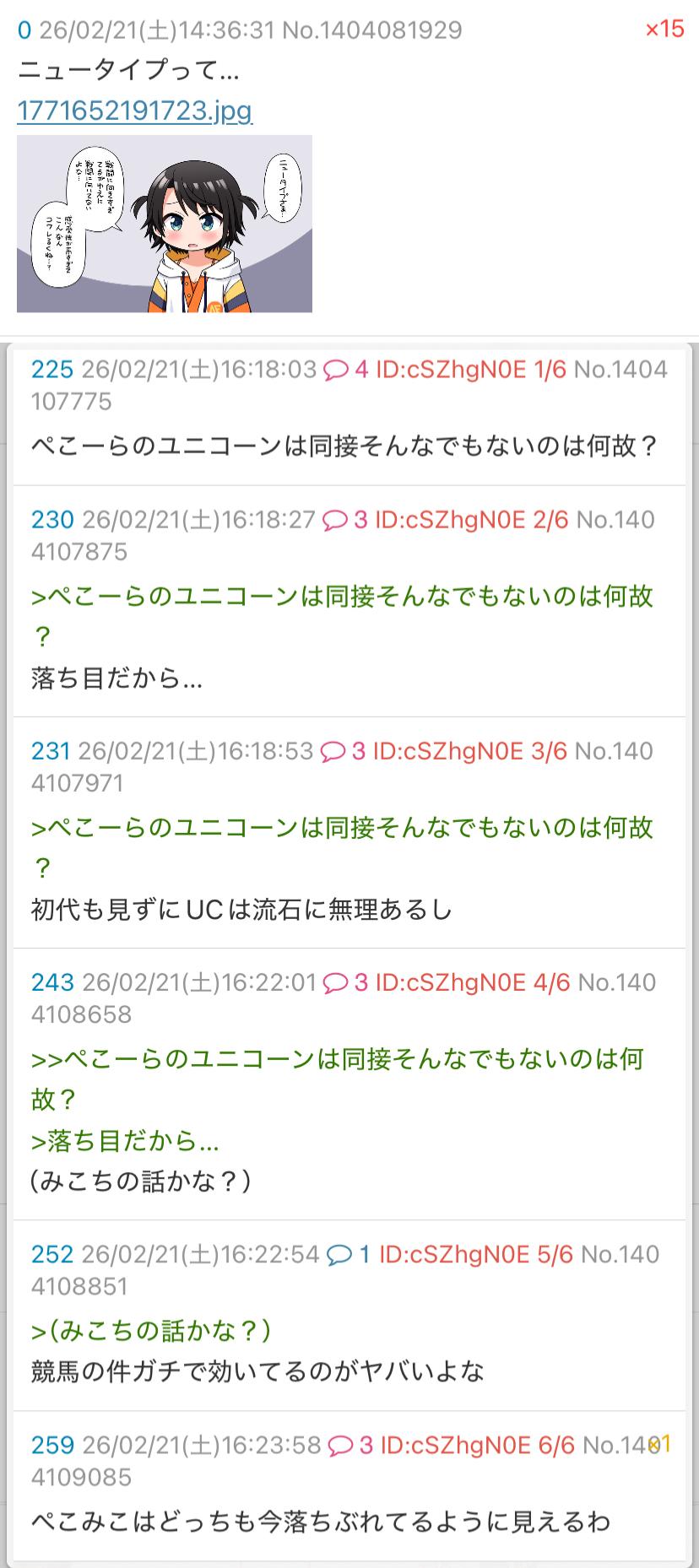View the 3 replies to post 230

(346, 520)
